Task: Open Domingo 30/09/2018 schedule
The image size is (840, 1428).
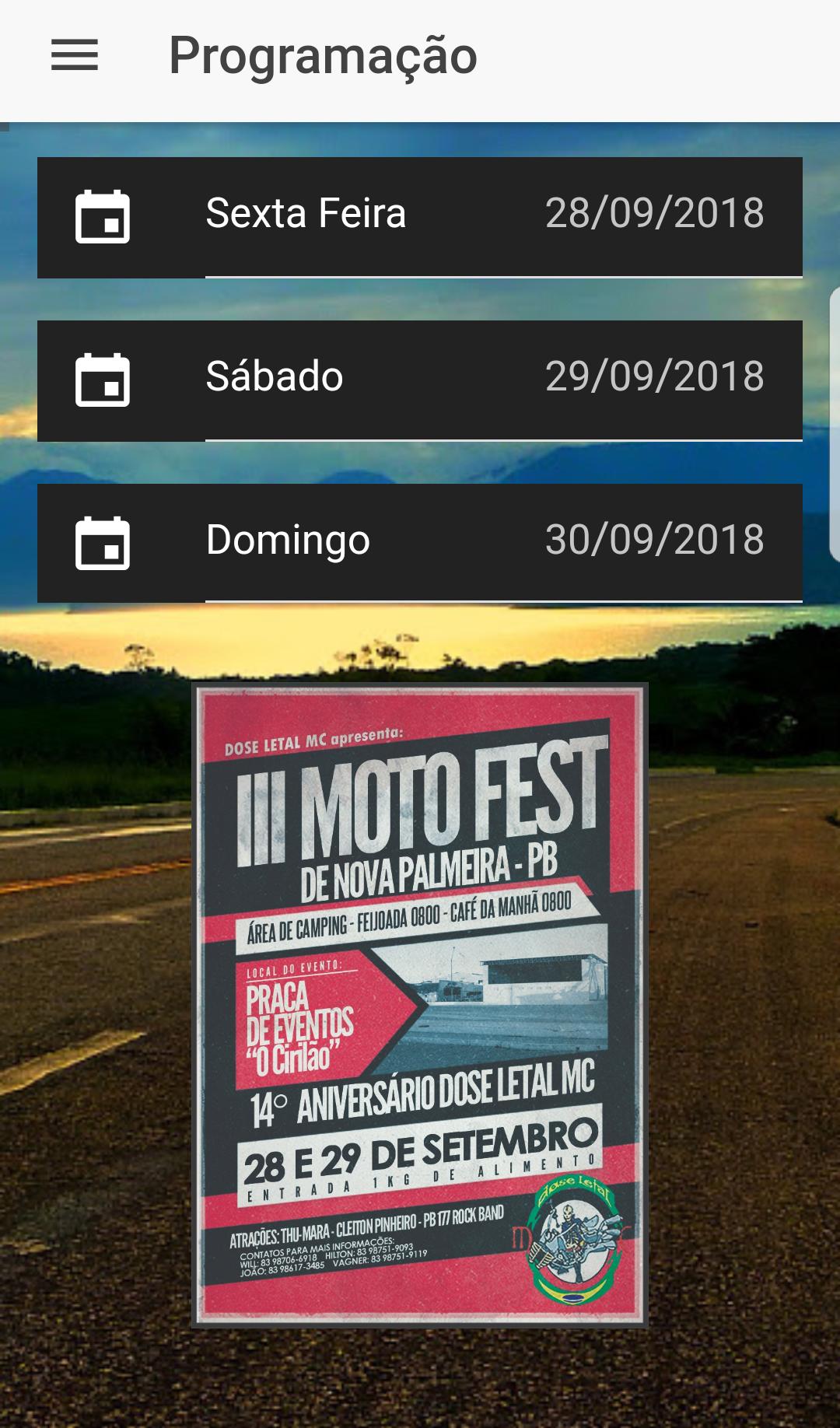Action: click(x=420, y=542)
